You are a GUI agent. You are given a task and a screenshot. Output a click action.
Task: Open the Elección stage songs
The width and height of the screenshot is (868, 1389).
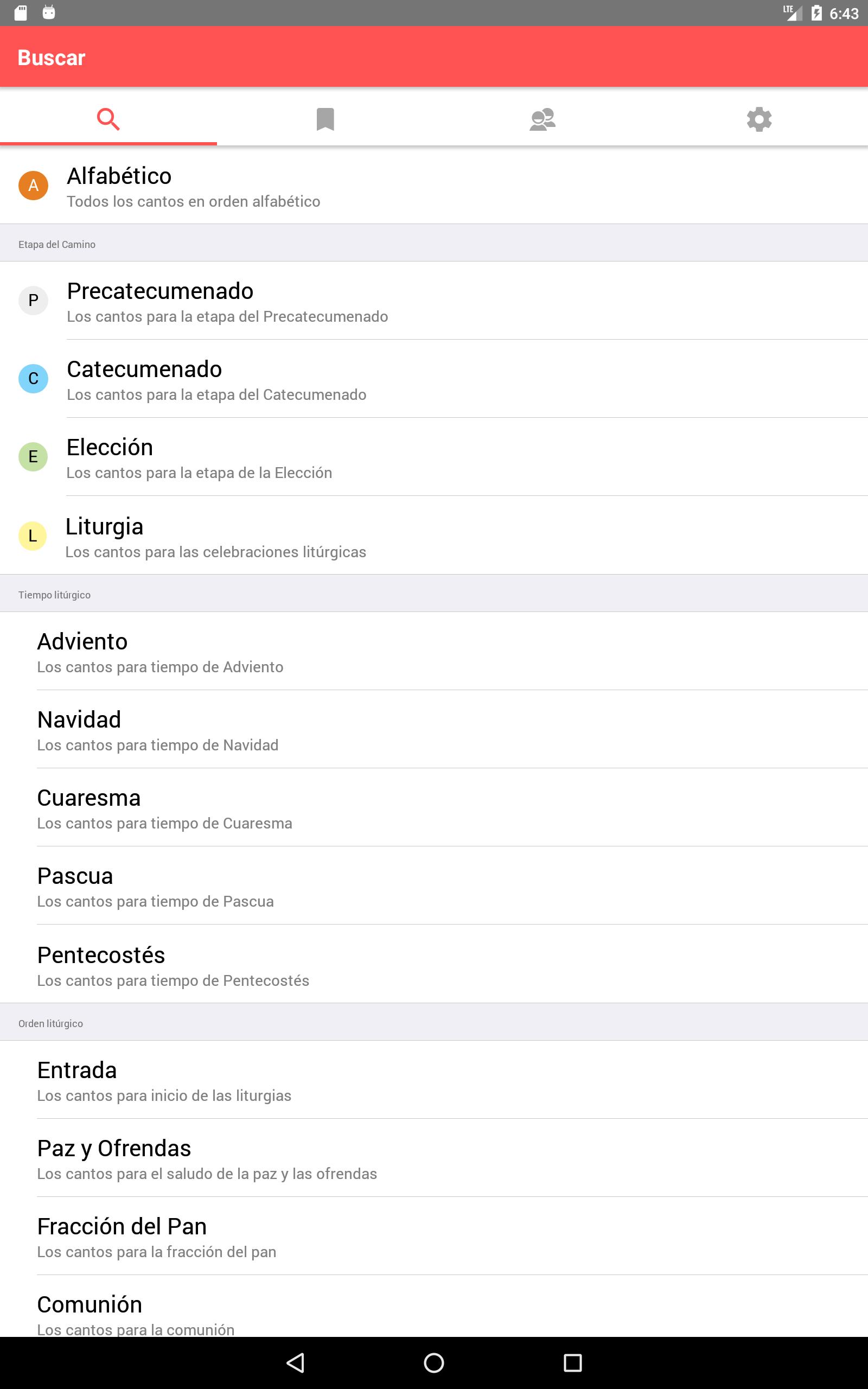(434, 457)
